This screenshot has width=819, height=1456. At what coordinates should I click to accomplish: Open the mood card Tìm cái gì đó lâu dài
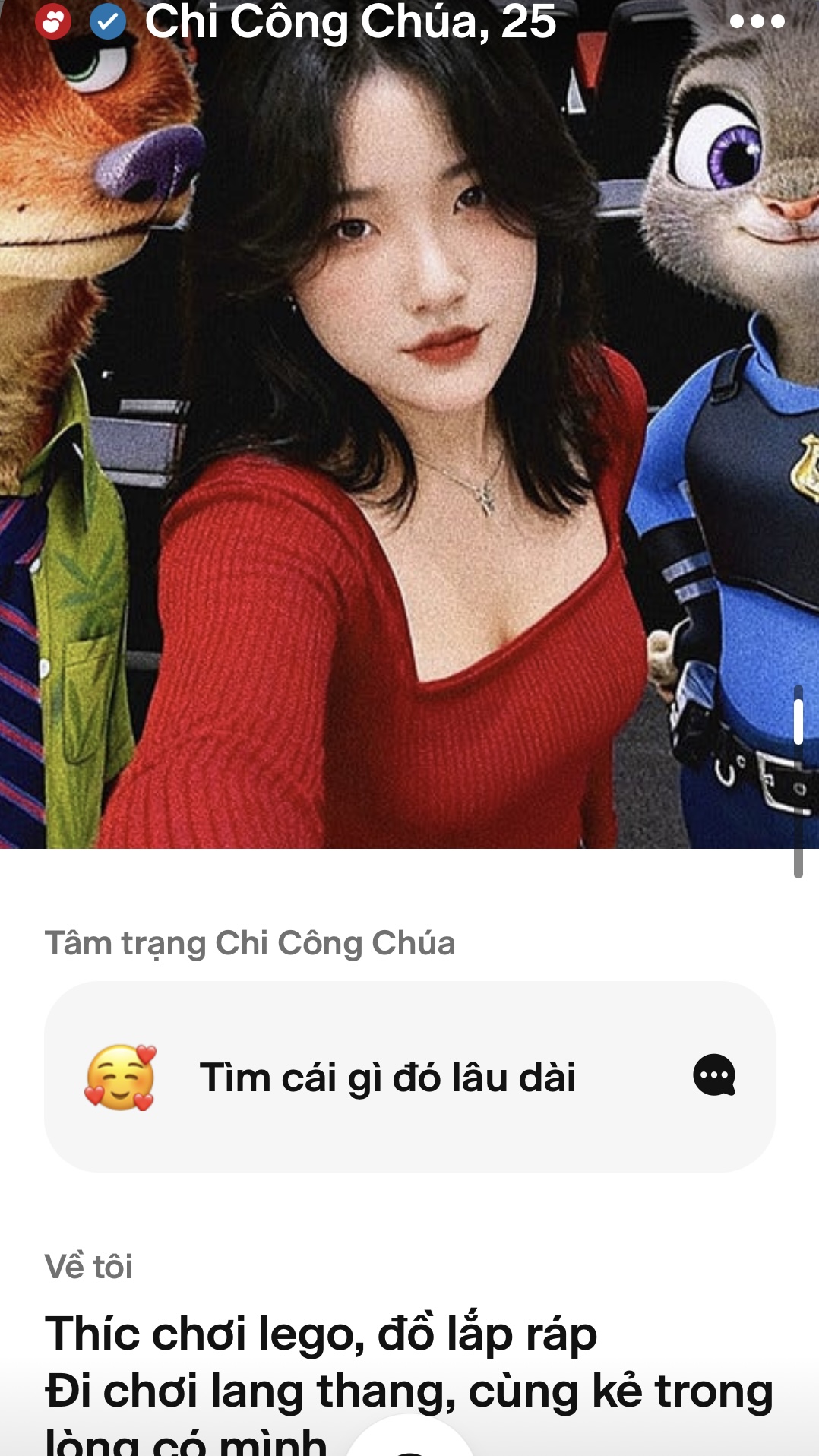(387, 1077)
